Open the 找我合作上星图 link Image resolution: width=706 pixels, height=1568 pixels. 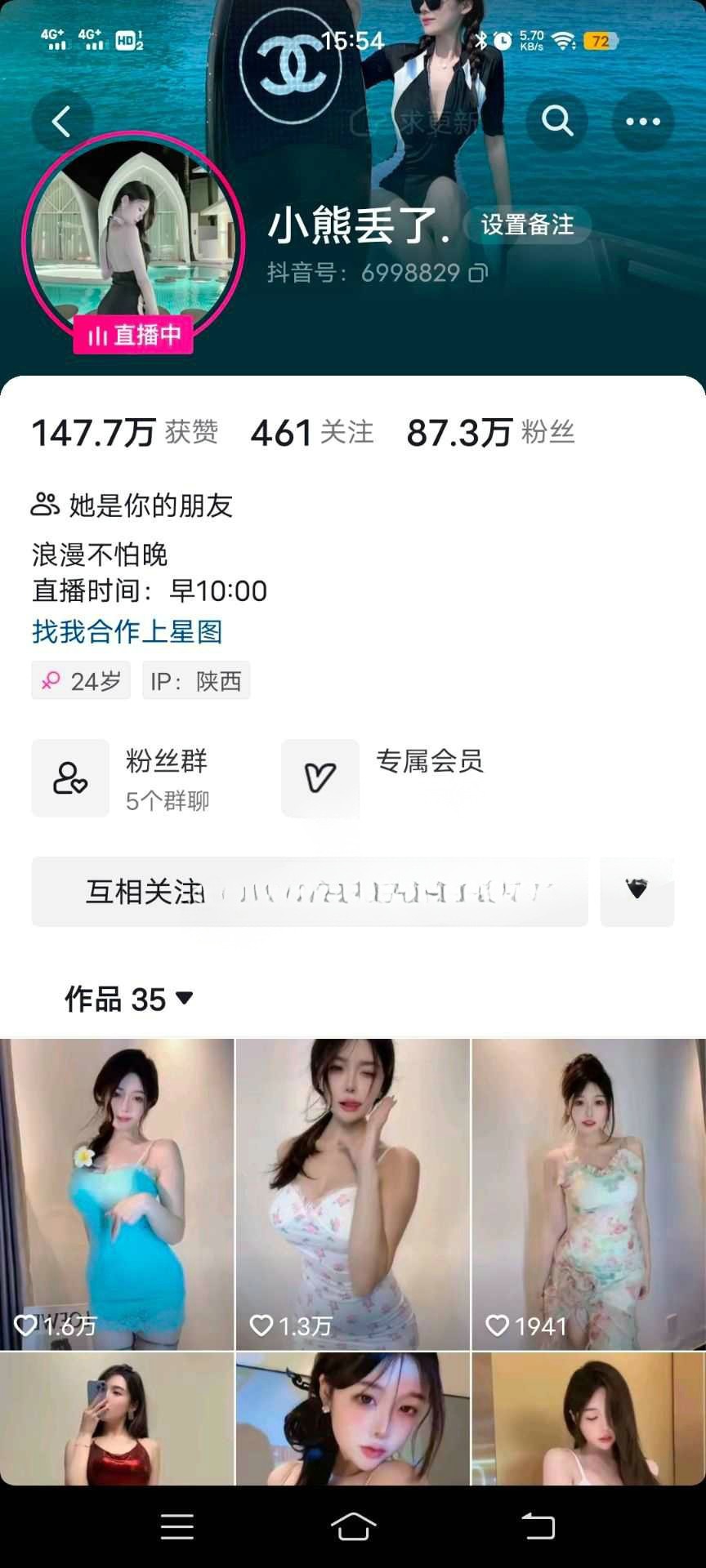coord(127,631)
